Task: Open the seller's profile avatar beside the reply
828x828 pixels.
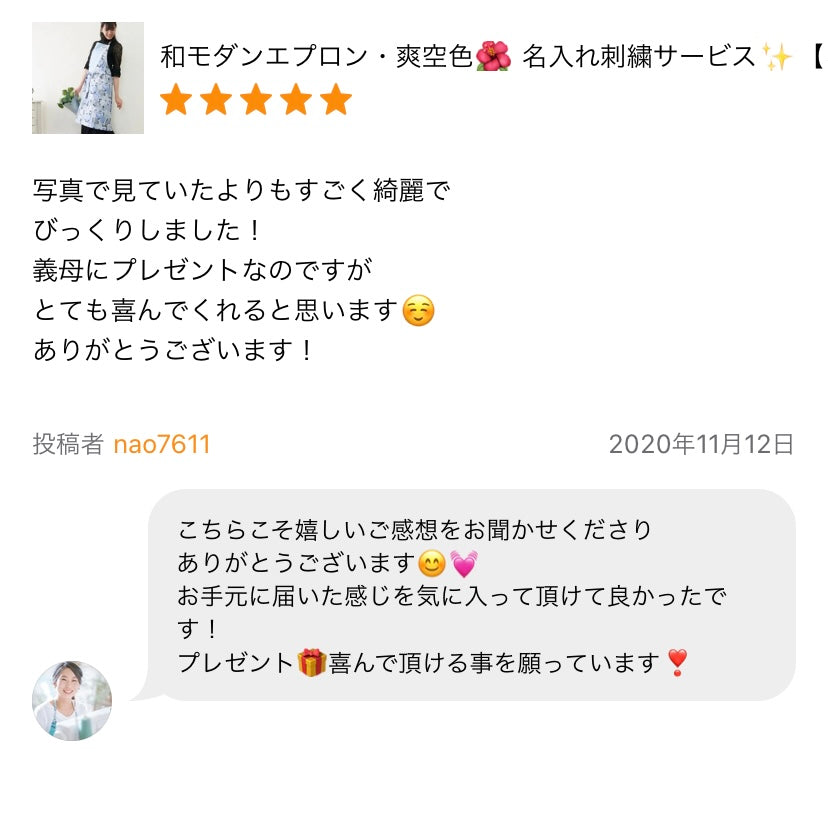Action: click(72, 700)
